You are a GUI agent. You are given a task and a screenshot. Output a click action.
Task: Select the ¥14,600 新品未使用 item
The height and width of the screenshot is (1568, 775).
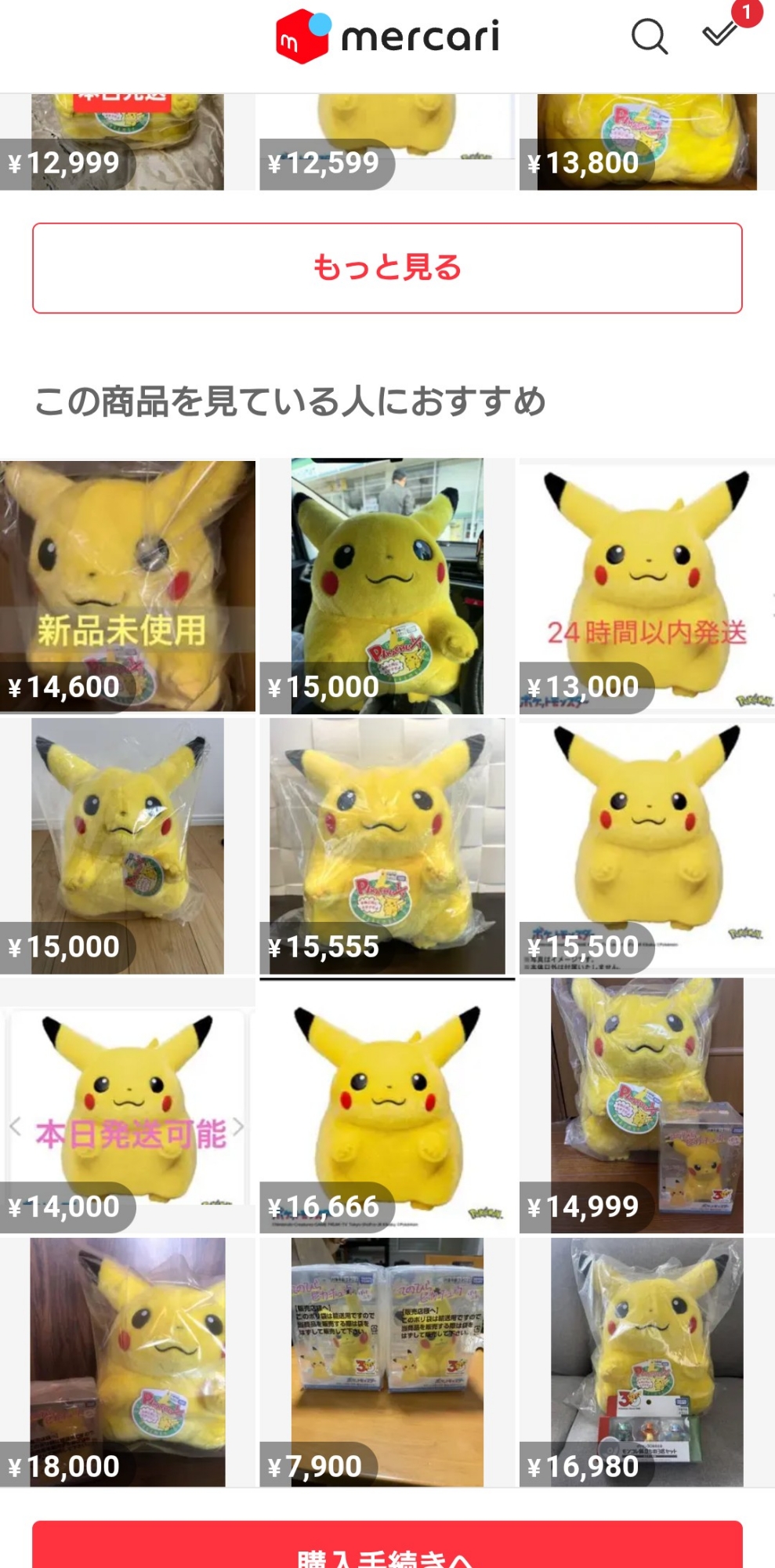(127, 586)
